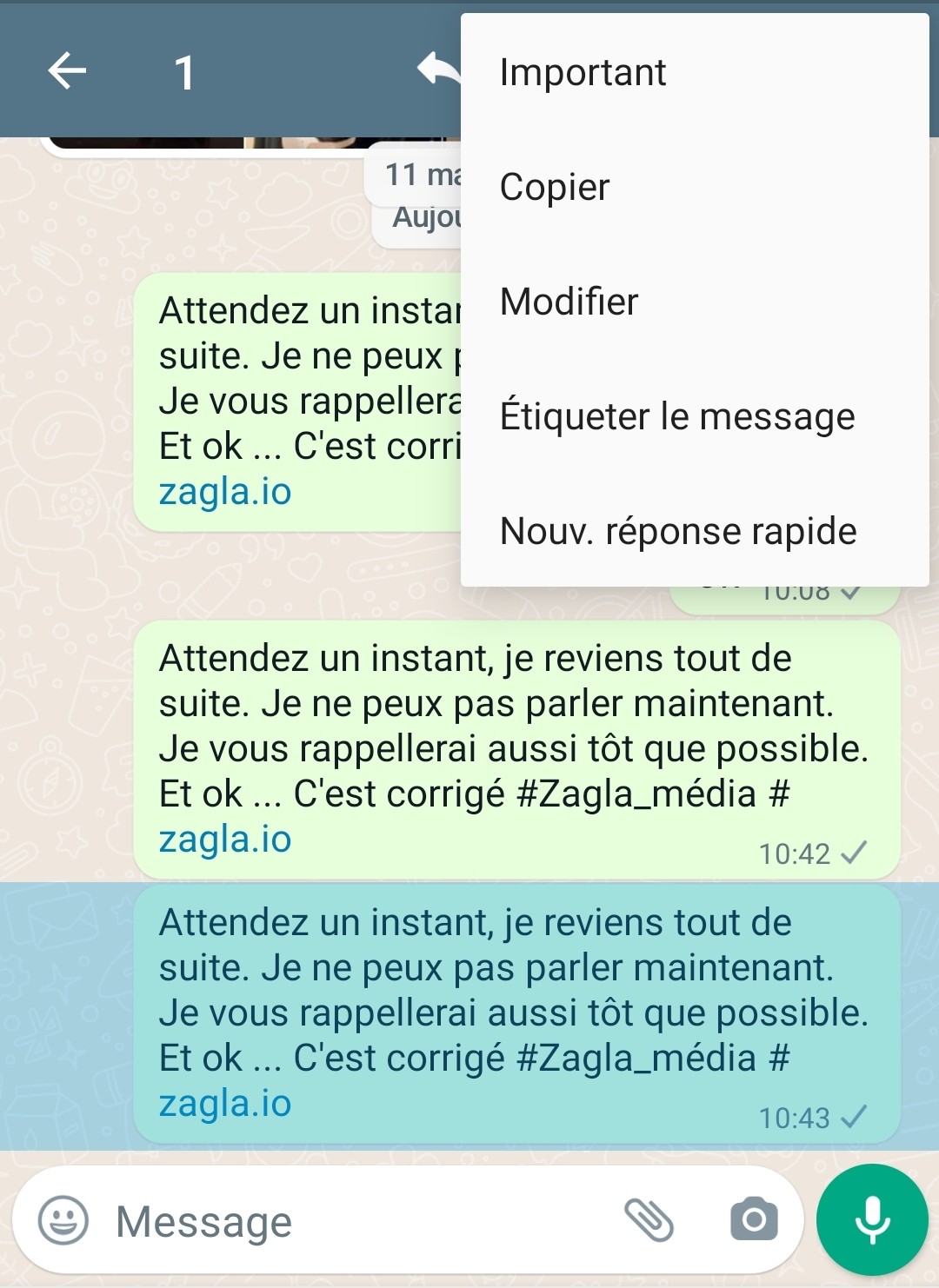Viewport: 939px width, 1288px height.
Task: Choose Copier in the open menu
Action: pyautogui.click(x=554, y=186)
